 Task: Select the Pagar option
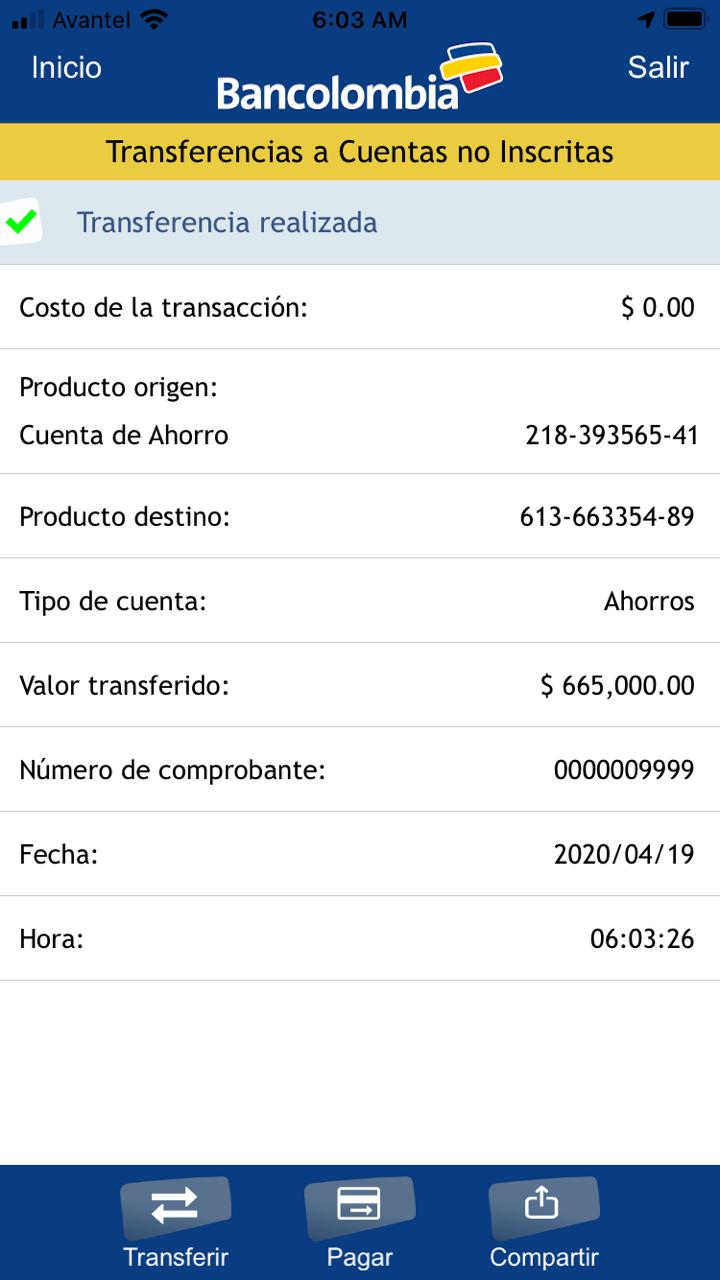tap(359, 1222)
